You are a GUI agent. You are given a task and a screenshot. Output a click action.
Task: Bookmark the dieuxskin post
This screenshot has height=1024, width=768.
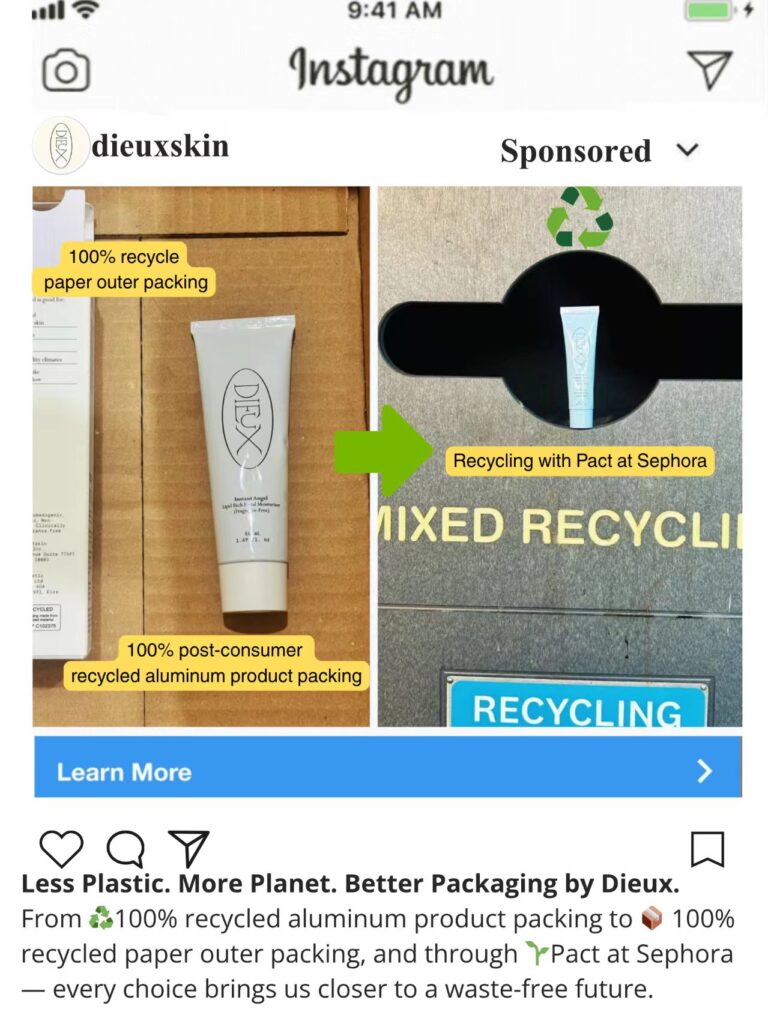[707, 849]
